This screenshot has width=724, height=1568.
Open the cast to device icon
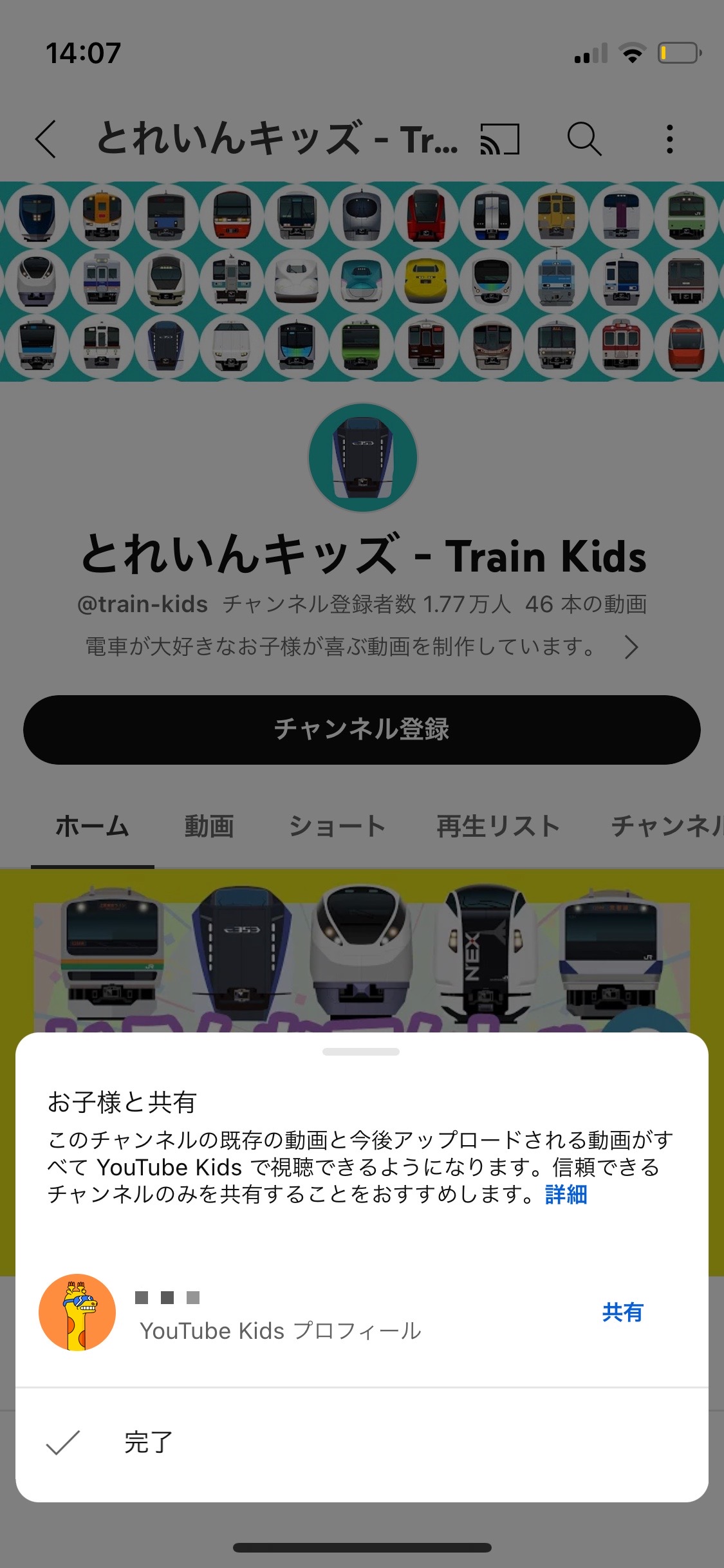point(499,138)
